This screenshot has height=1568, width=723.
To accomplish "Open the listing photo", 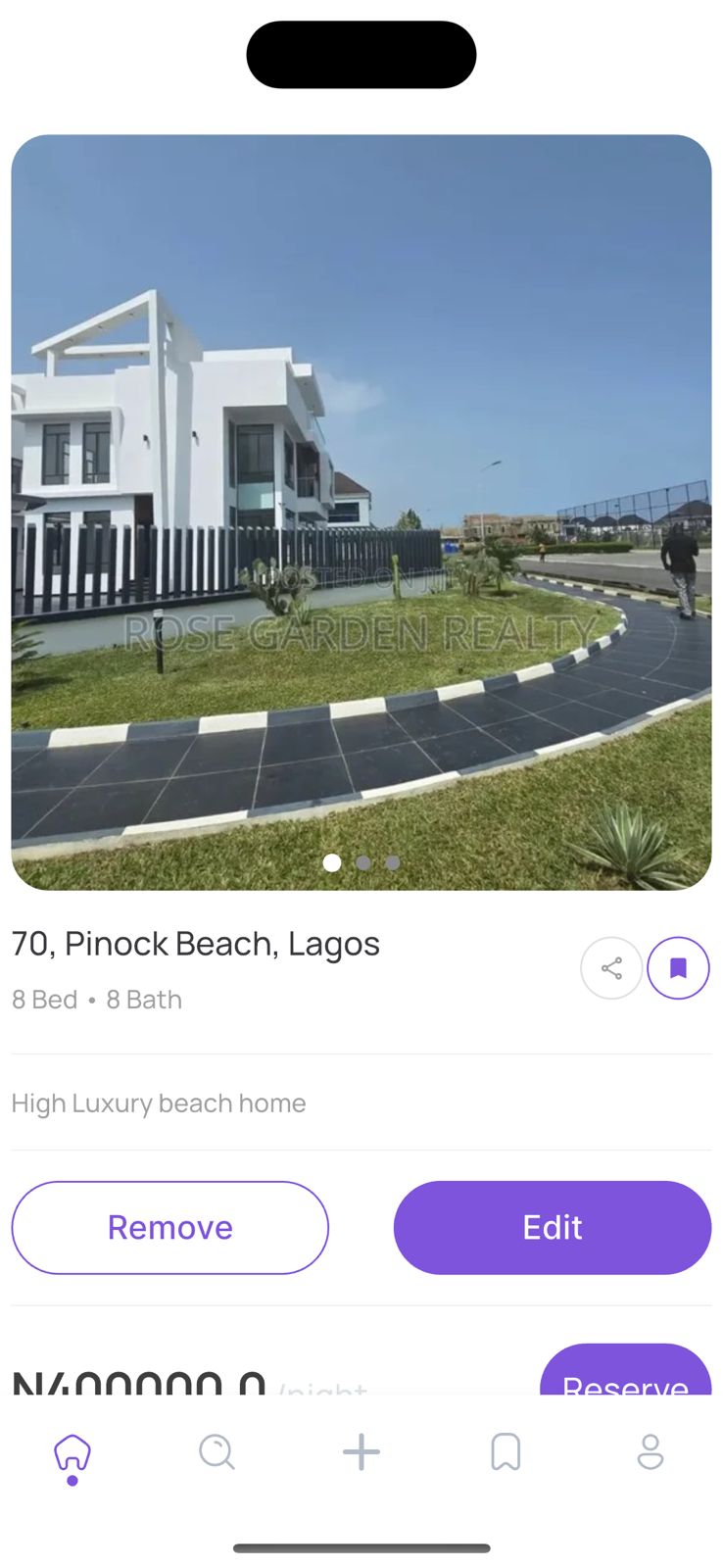I will [x=361, y=512].
